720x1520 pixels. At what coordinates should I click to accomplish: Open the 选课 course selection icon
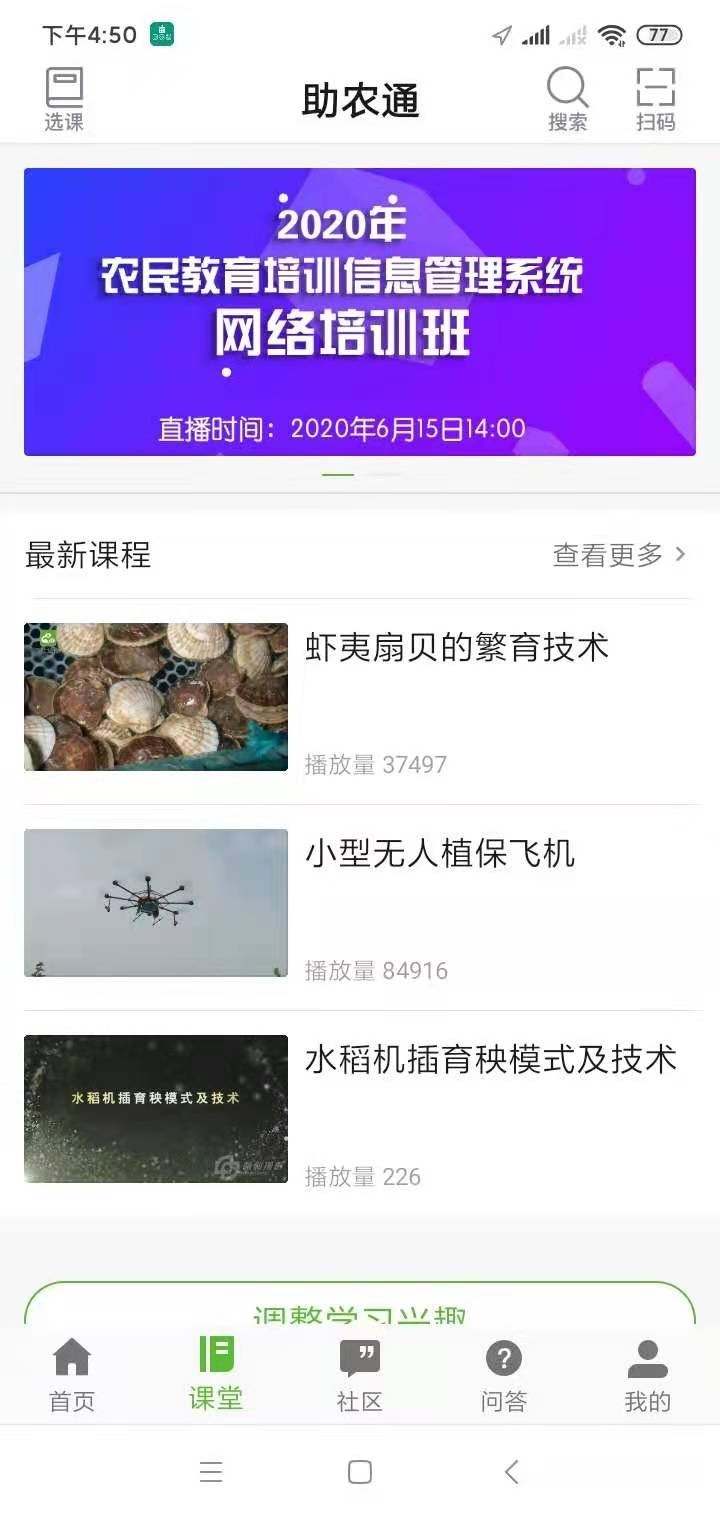(x=63, y=97)
